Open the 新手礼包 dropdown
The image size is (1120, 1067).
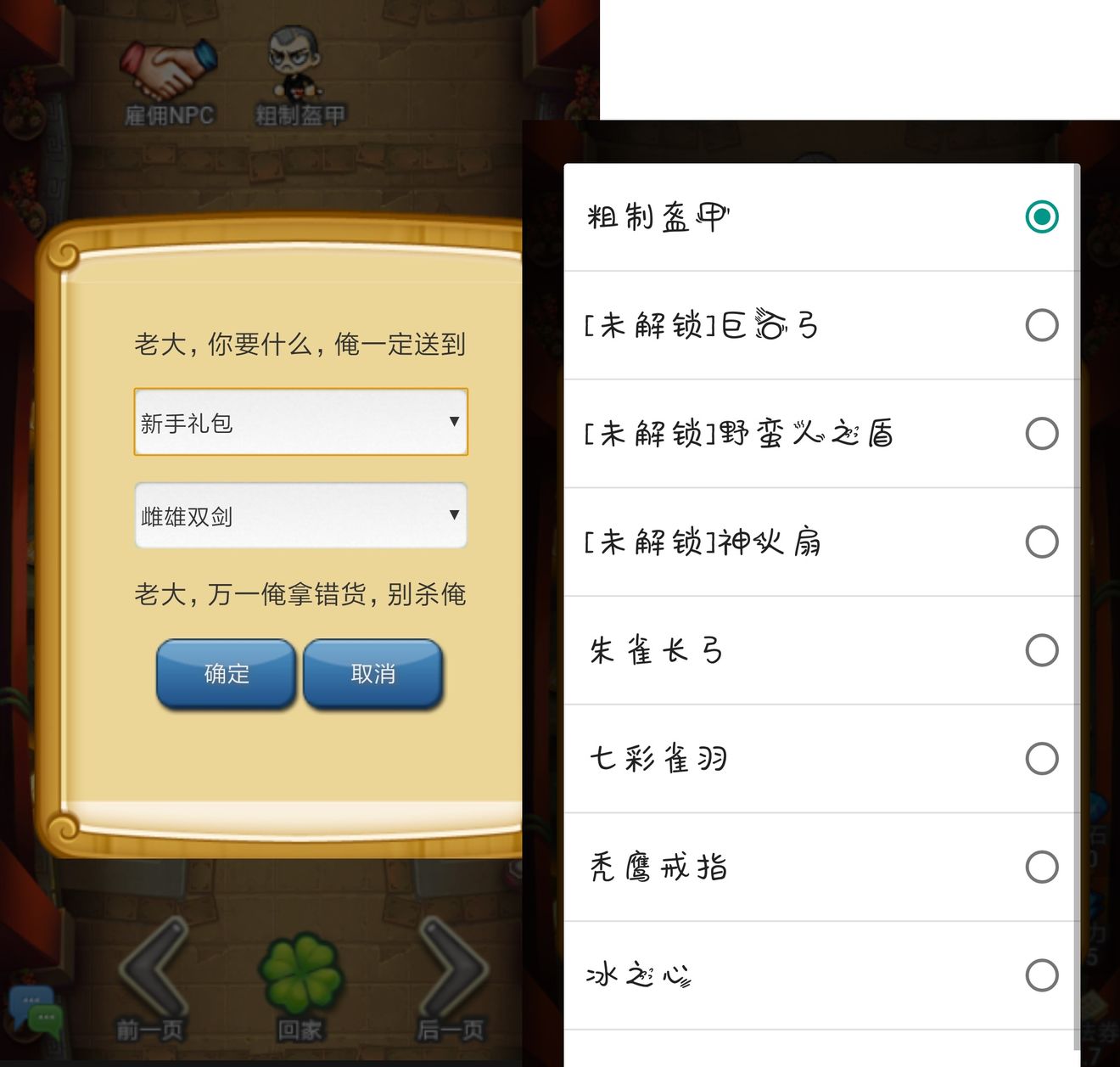[x=300, y=422]
